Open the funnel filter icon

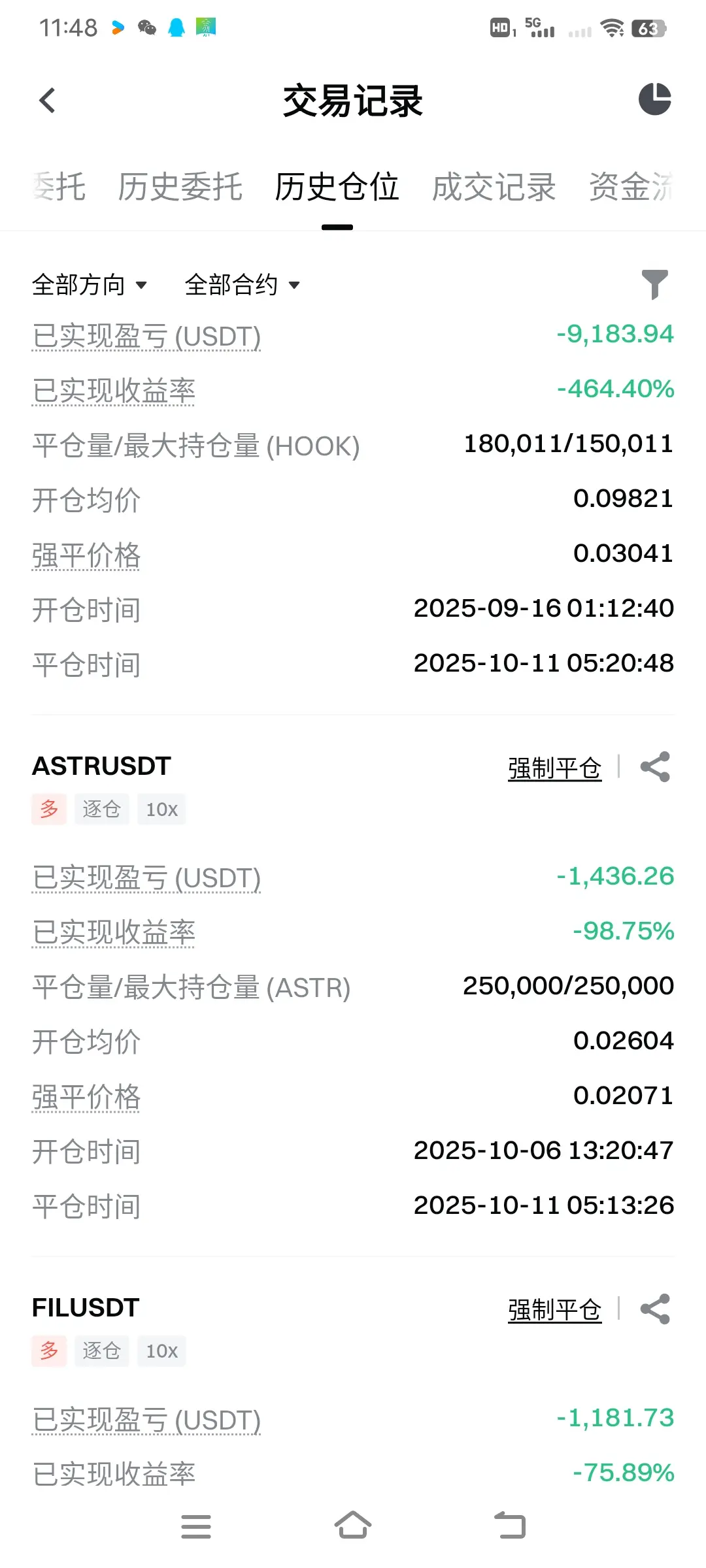coord(654,284)
